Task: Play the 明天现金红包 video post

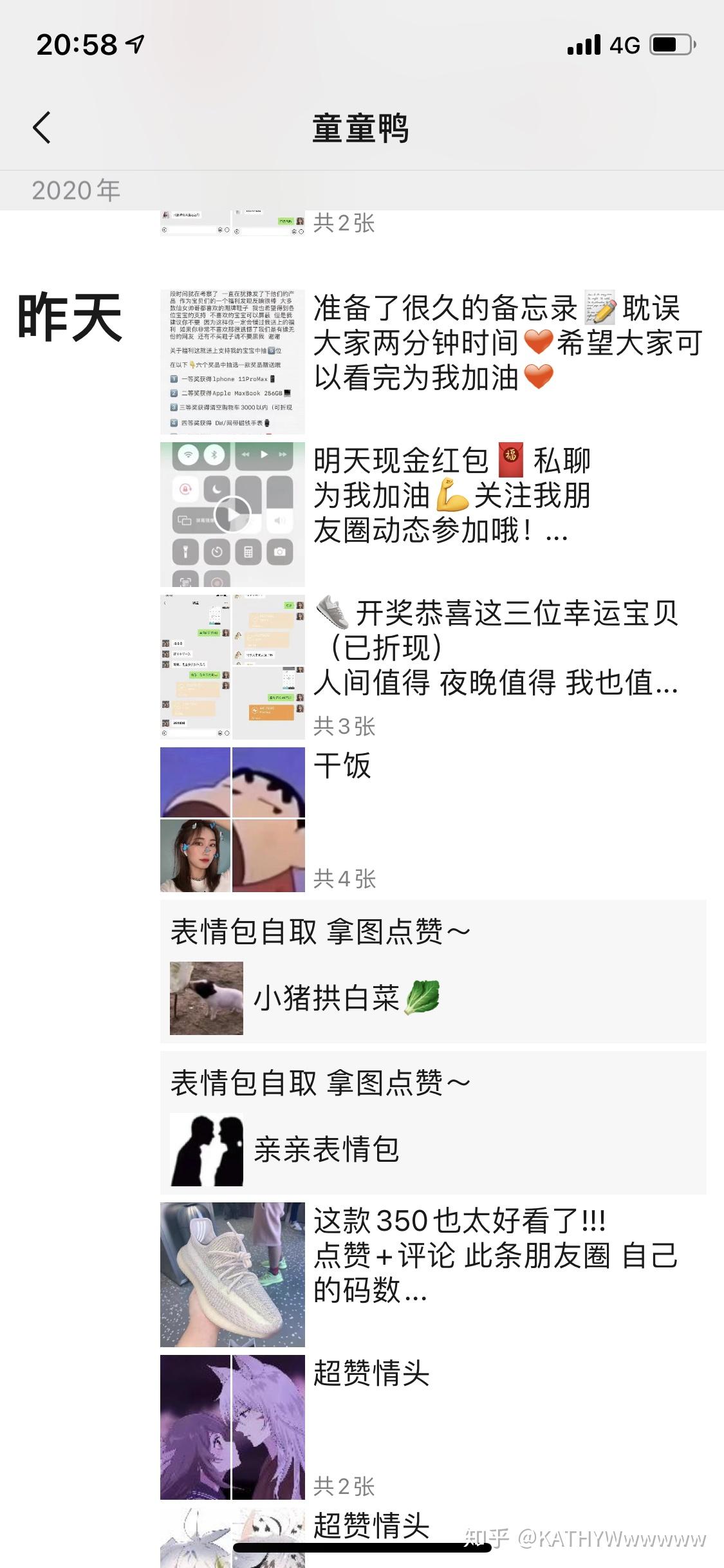Action: click(x=232, y=514)
